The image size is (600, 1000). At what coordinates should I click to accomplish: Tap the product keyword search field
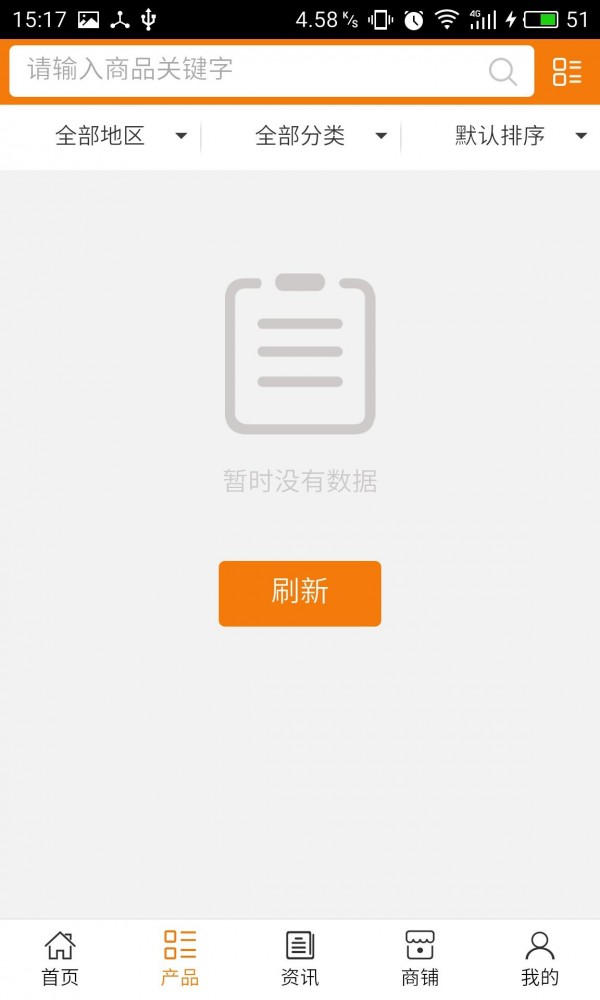coord(272,71)
